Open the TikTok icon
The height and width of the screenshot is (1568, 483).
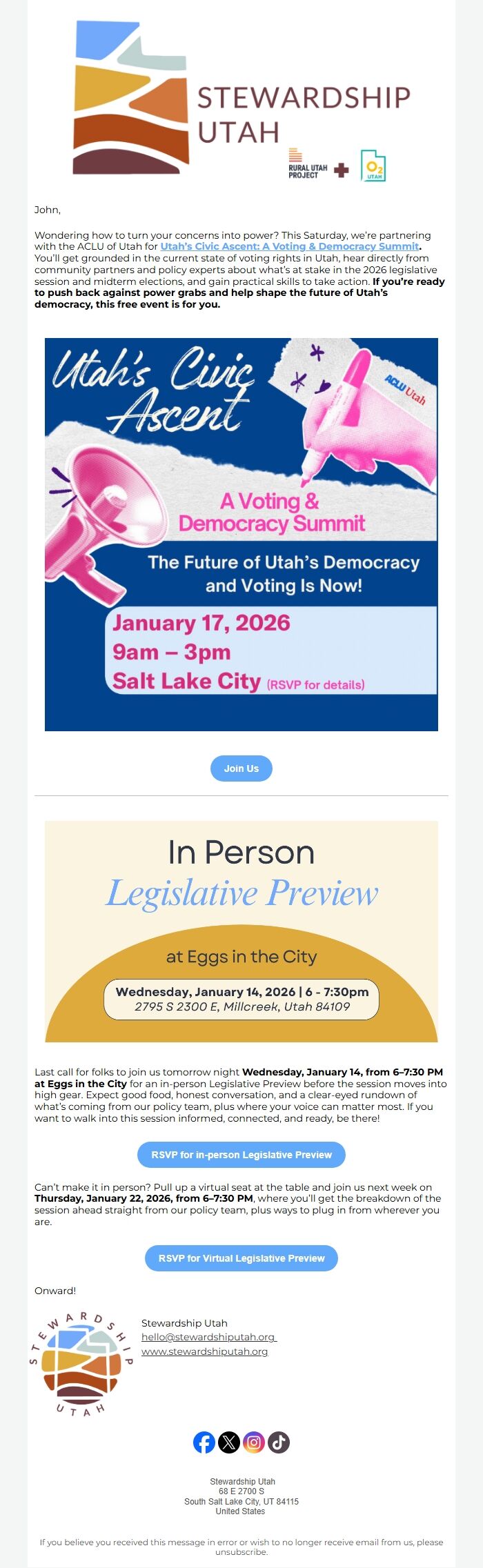click(279, 1442)
